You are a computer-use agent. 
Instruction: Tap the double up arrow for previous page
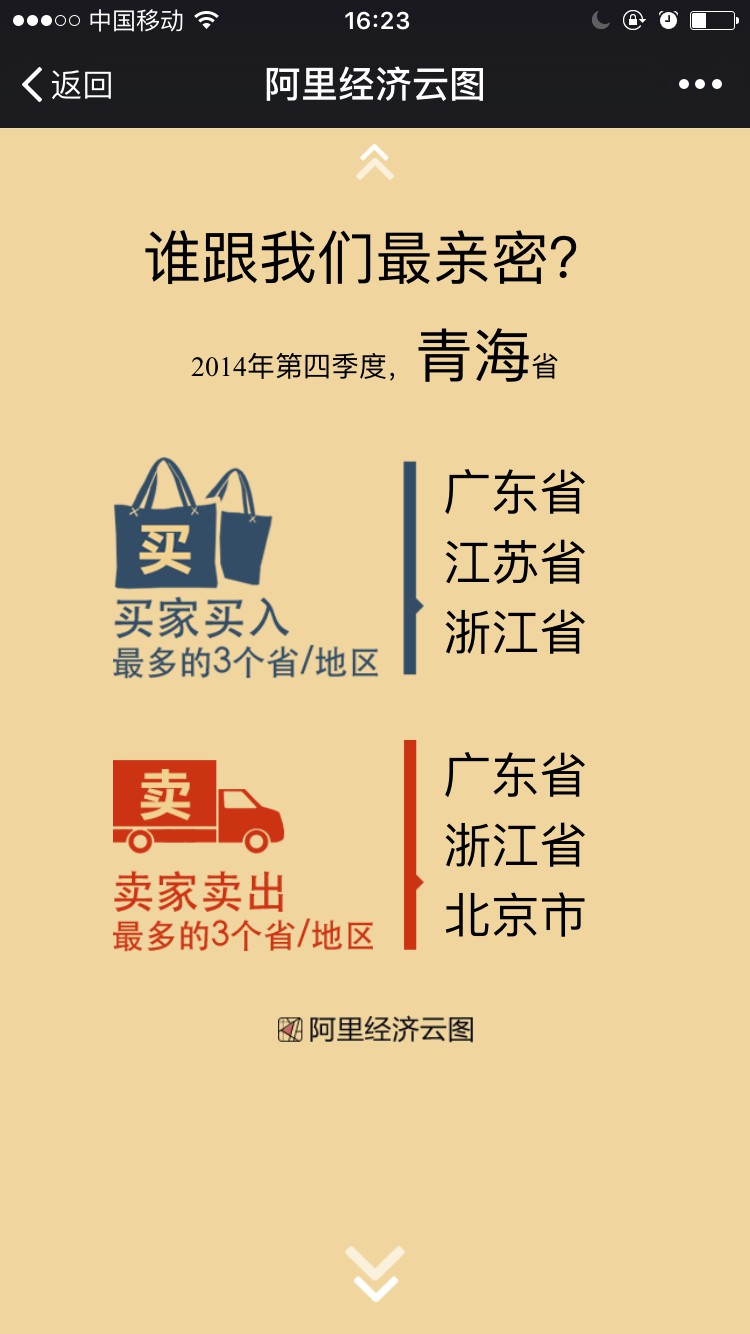(375, 162)
